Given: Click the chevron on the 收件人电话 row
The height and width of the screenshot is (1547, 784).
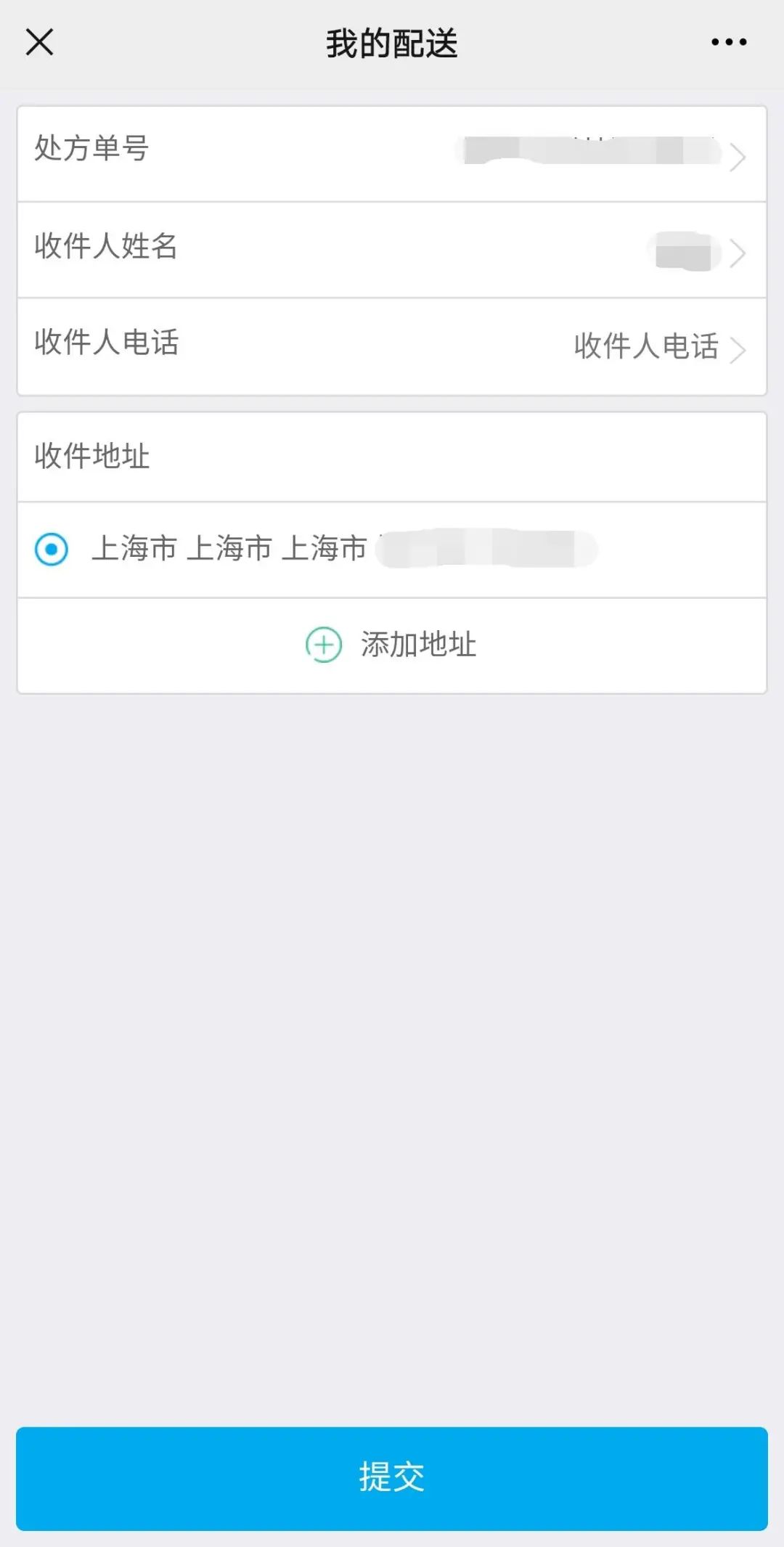Looking at the screenshot, I should pyautogui.click(x=739, y=349).
